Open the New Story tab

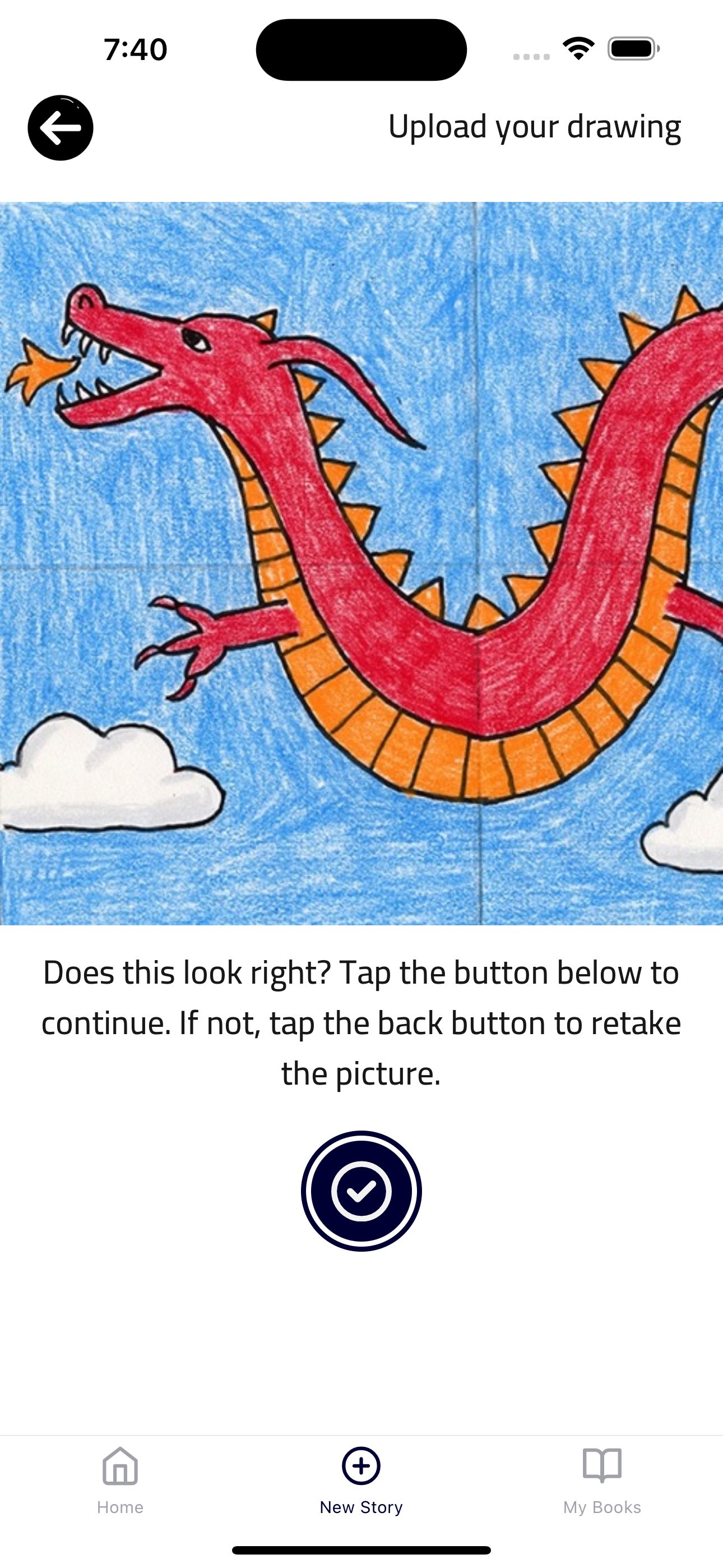click(361, 1481)
